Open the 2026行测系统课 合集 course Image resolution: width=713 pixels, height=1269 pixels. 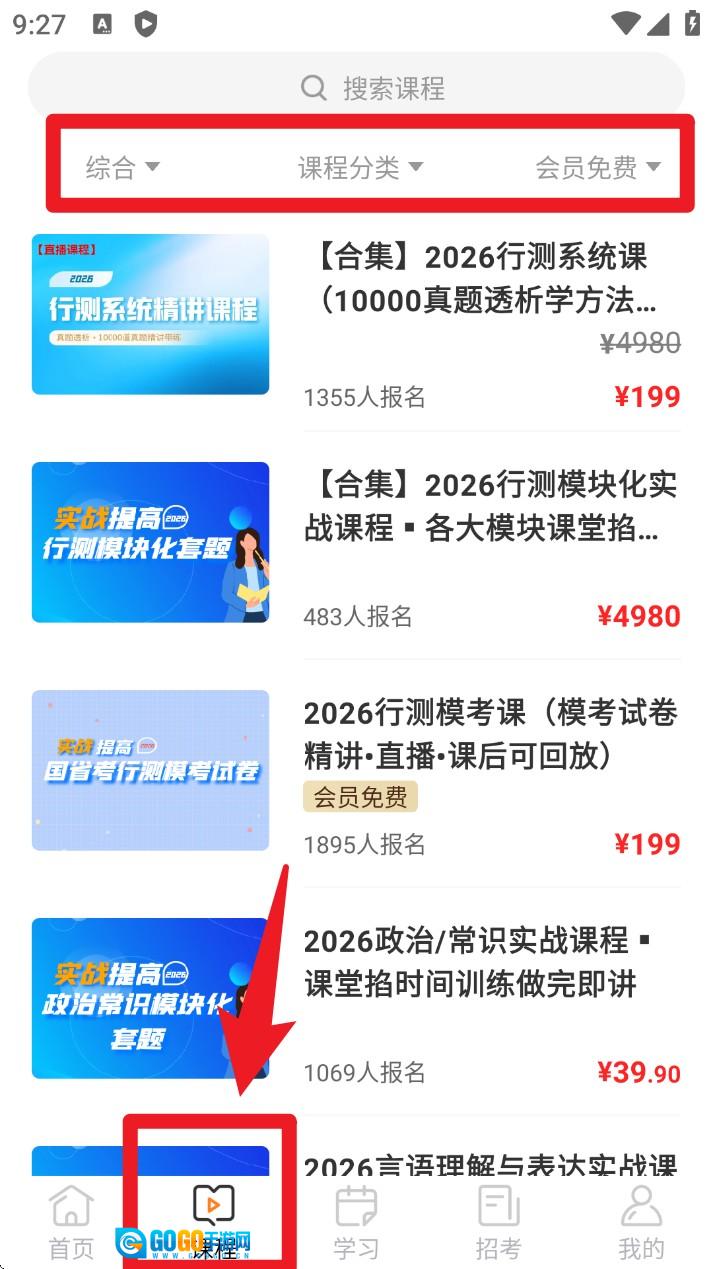[490, 278]
